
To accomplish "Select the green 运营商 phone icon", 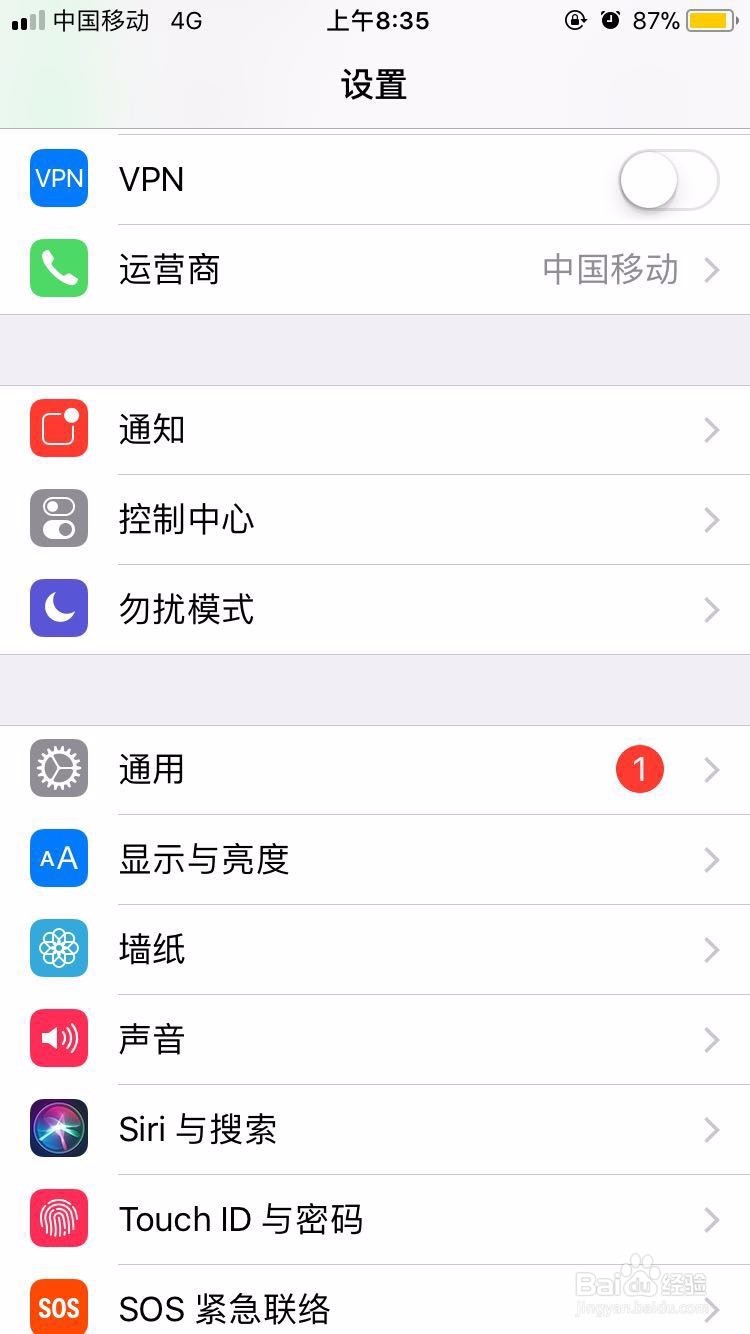I will click(58, 269).
